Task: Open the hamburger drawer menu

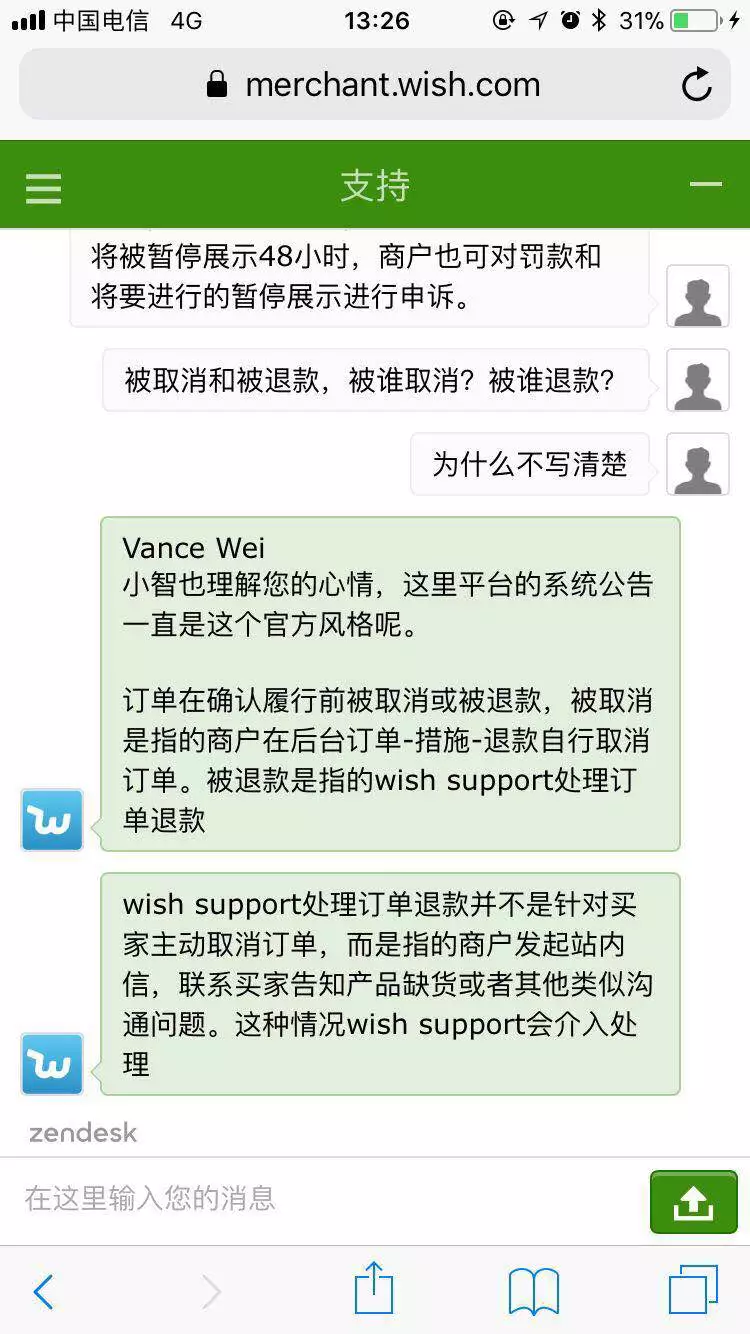Action: [43, 188]
